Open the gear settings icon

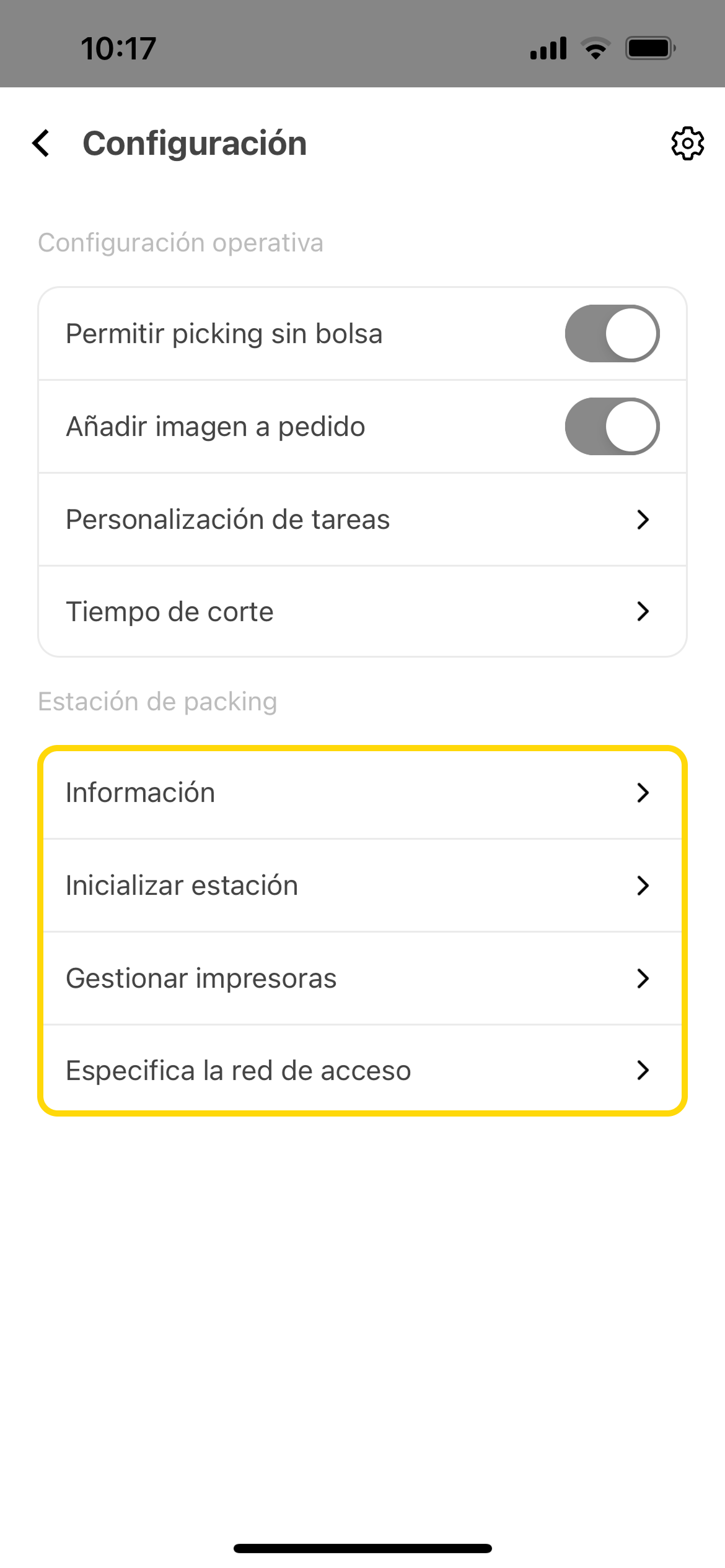pos(687,144)
